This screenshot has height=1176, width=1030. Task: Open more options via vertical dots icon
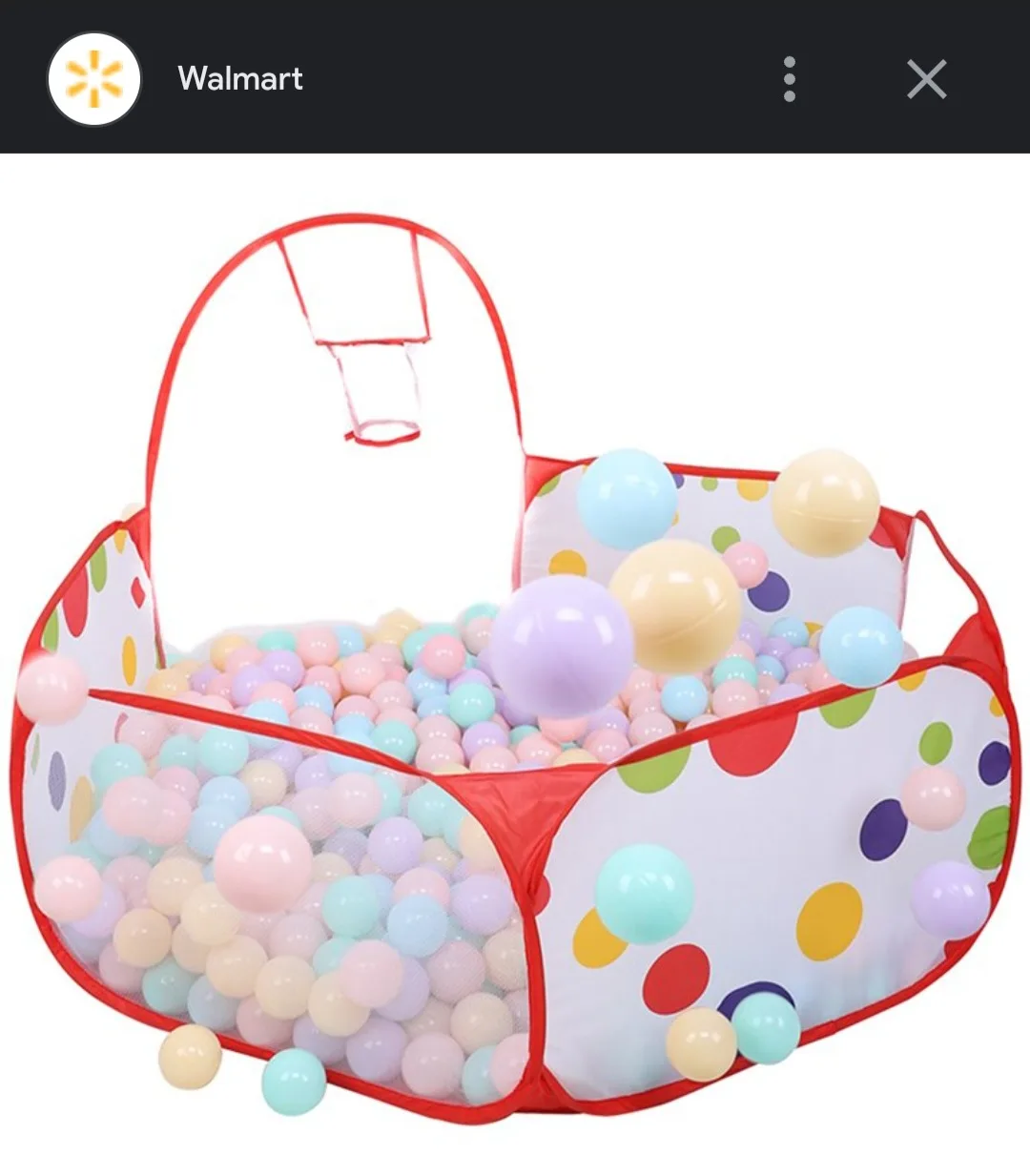pos(789,79)
